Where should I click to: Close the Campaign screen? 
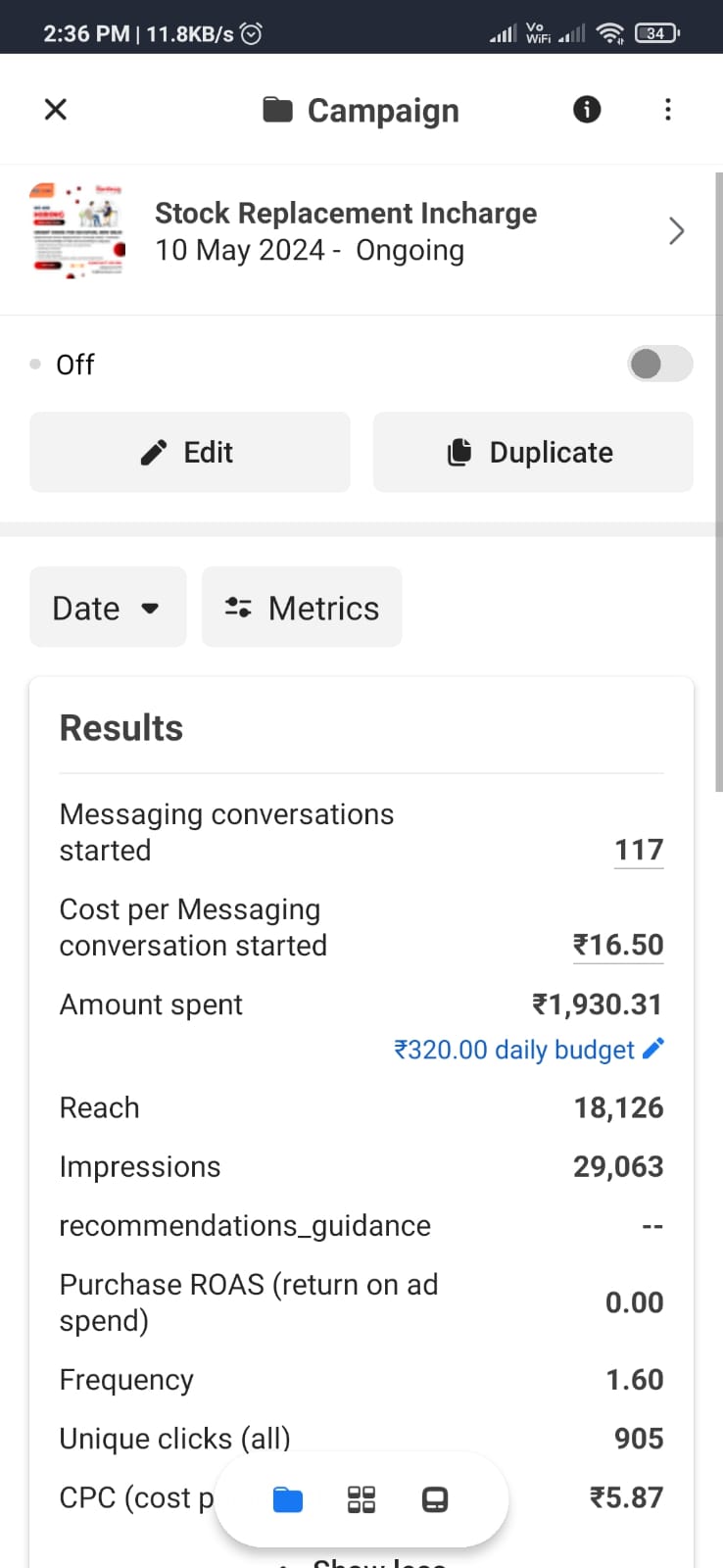56,109
